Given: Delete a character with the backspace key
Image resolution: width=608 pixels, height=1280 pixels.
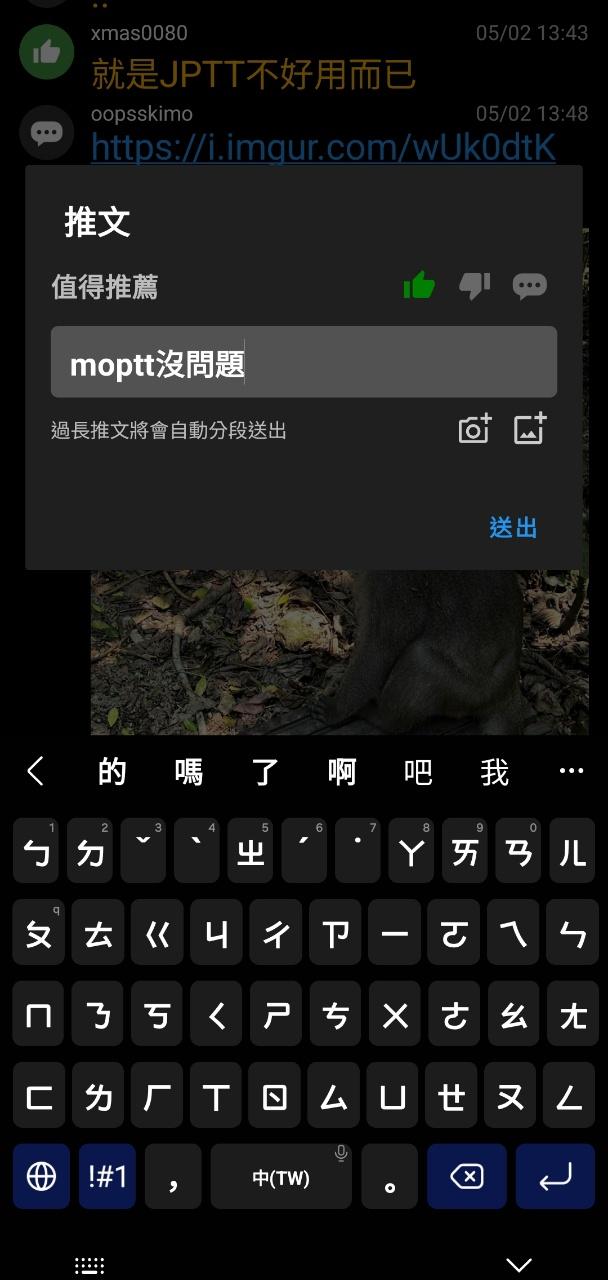Looking at the screenshot, I should pyautogui.click(x=467, y=1177).
